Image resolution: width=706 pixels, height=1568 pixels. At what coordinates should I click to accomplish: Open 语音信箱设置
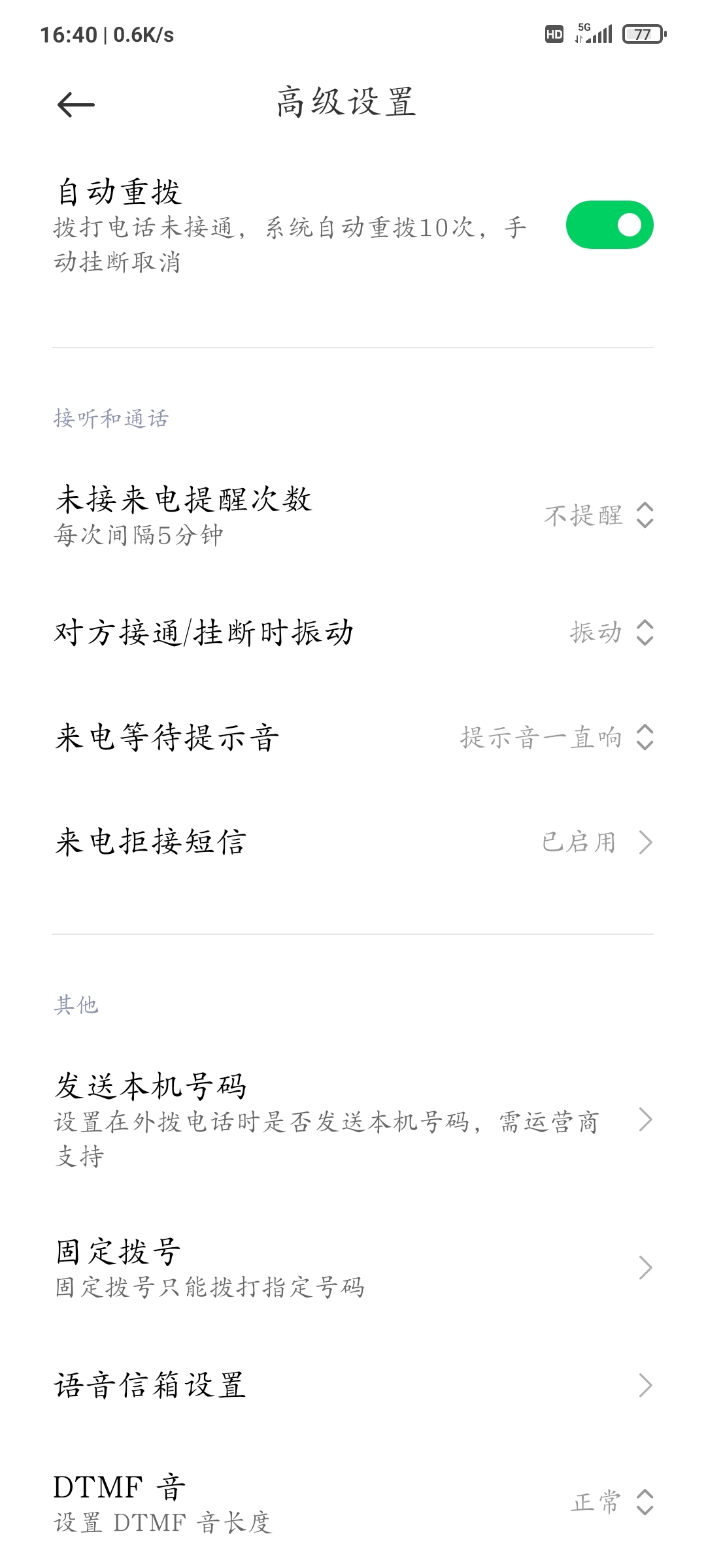(353, 1385)
